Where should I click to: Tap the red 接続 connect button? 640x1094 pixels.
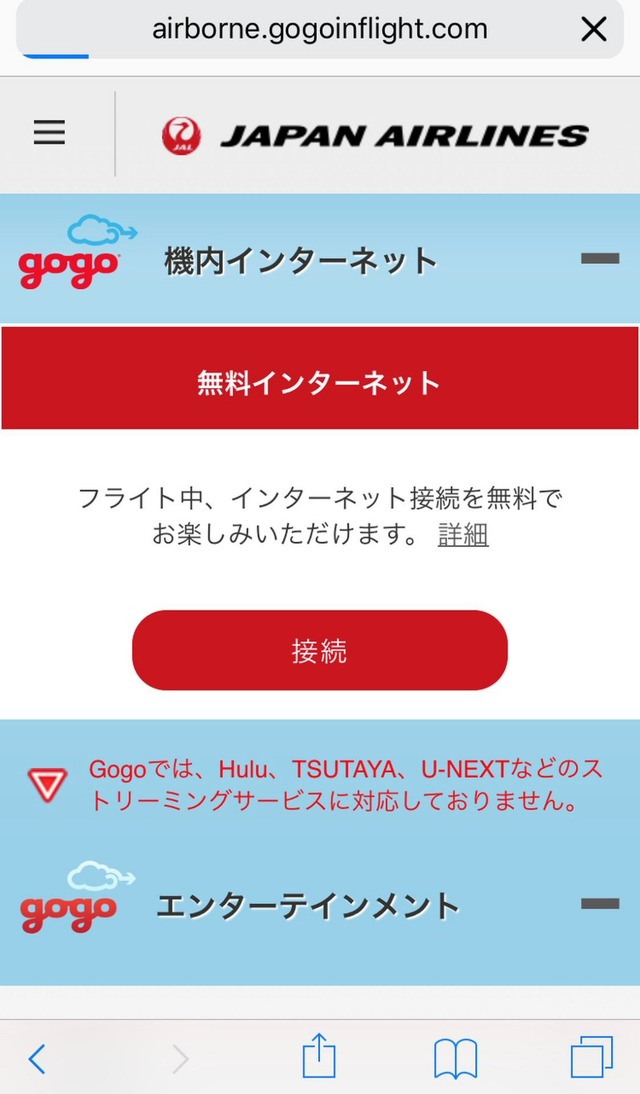(x=320, y=651)
